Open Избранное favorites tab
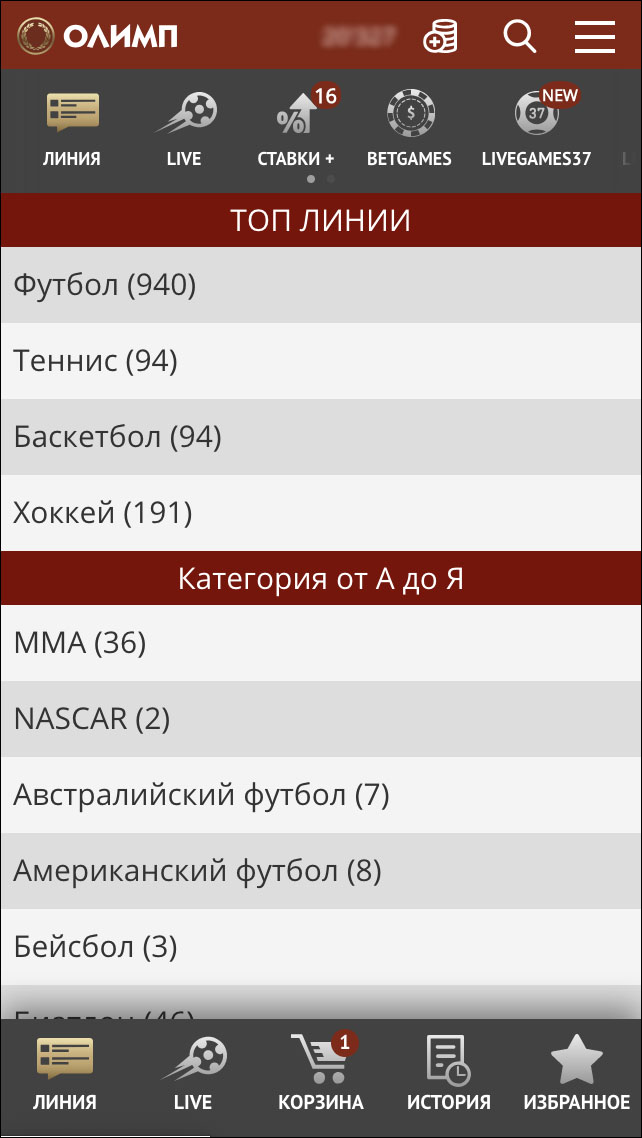The height and width of the screenshot is (1138, 642). click(x=577, y=1075)
